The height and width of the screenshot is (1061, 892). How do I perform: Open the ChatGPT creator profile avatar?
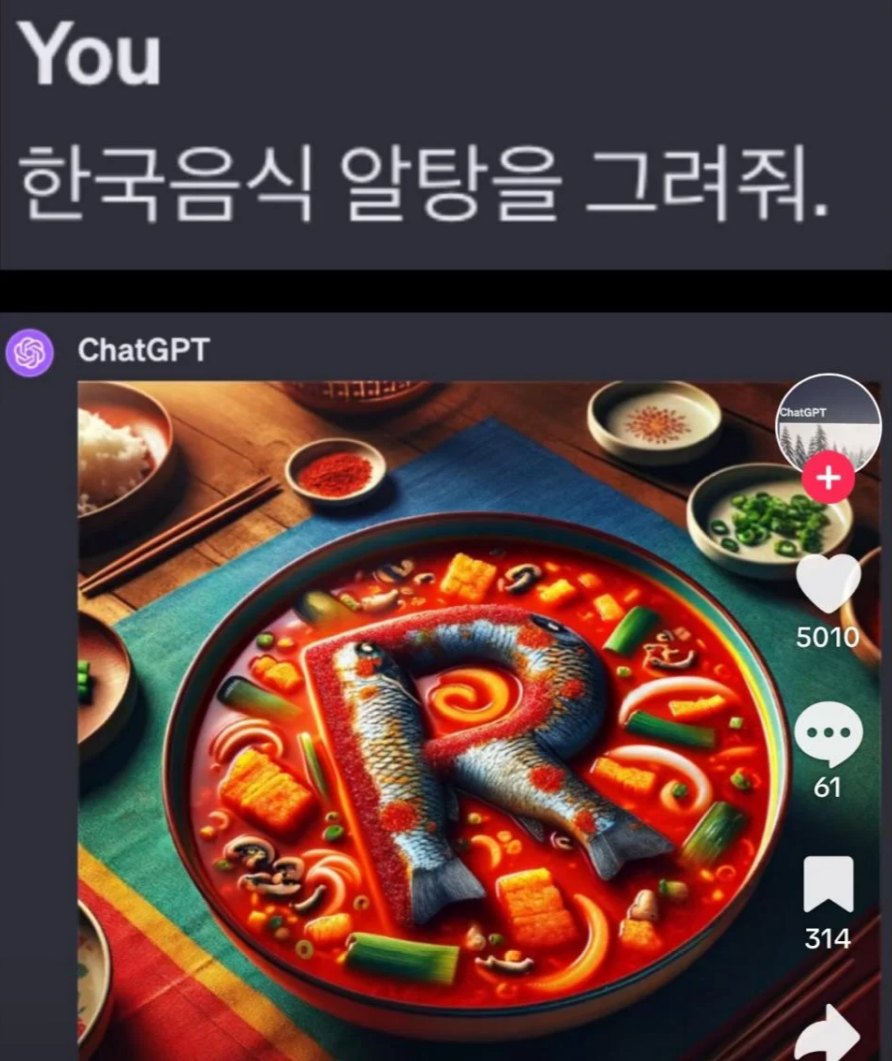click(828, 422)
